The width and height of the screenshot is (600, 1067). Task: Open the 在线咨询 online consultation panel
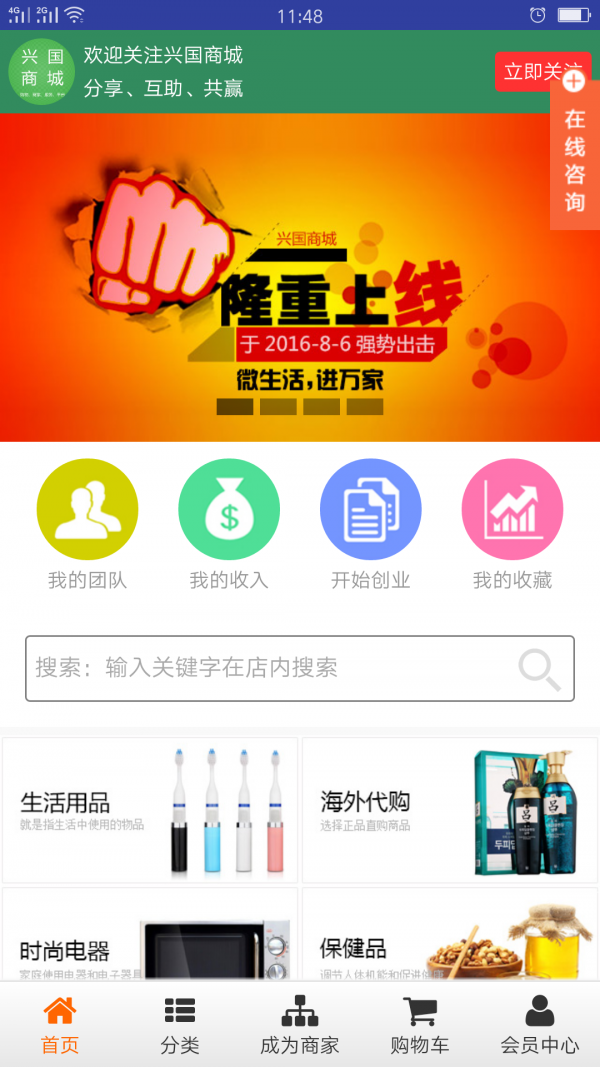[575, 160]
